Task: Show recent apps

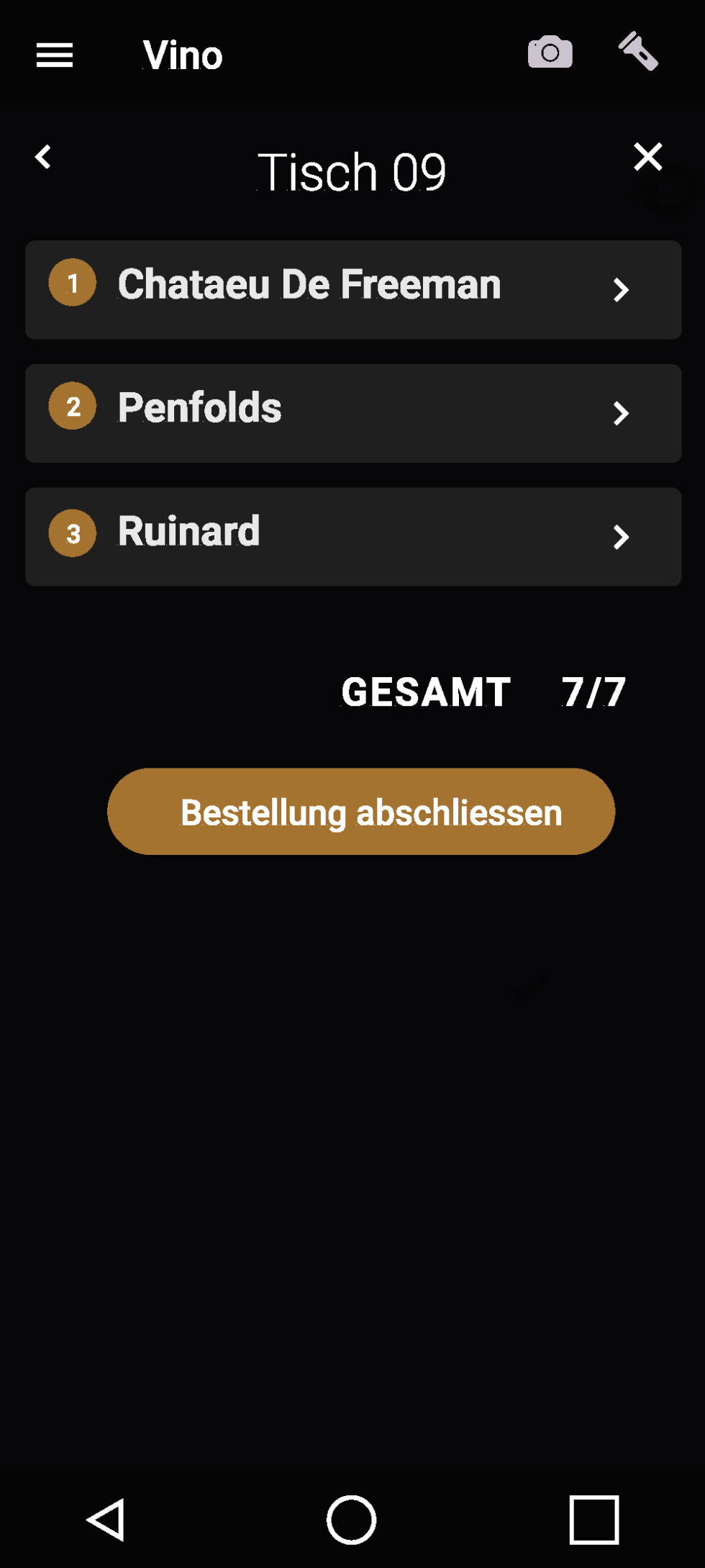Action: [593, 1519]
